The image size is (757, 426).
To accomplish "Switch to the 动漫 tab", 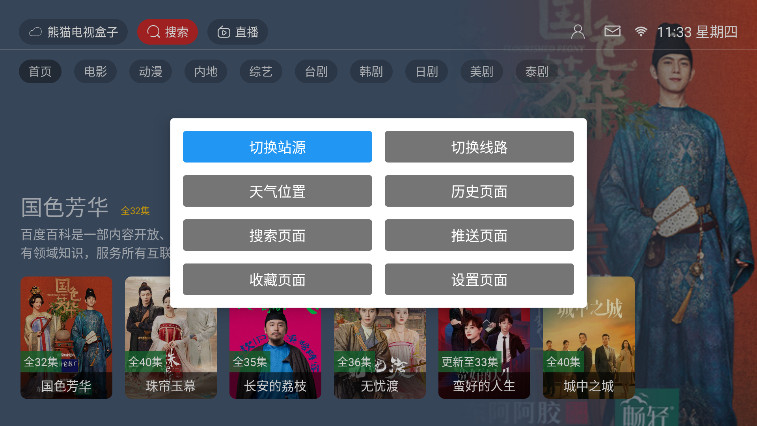I will tap(150, 72).
